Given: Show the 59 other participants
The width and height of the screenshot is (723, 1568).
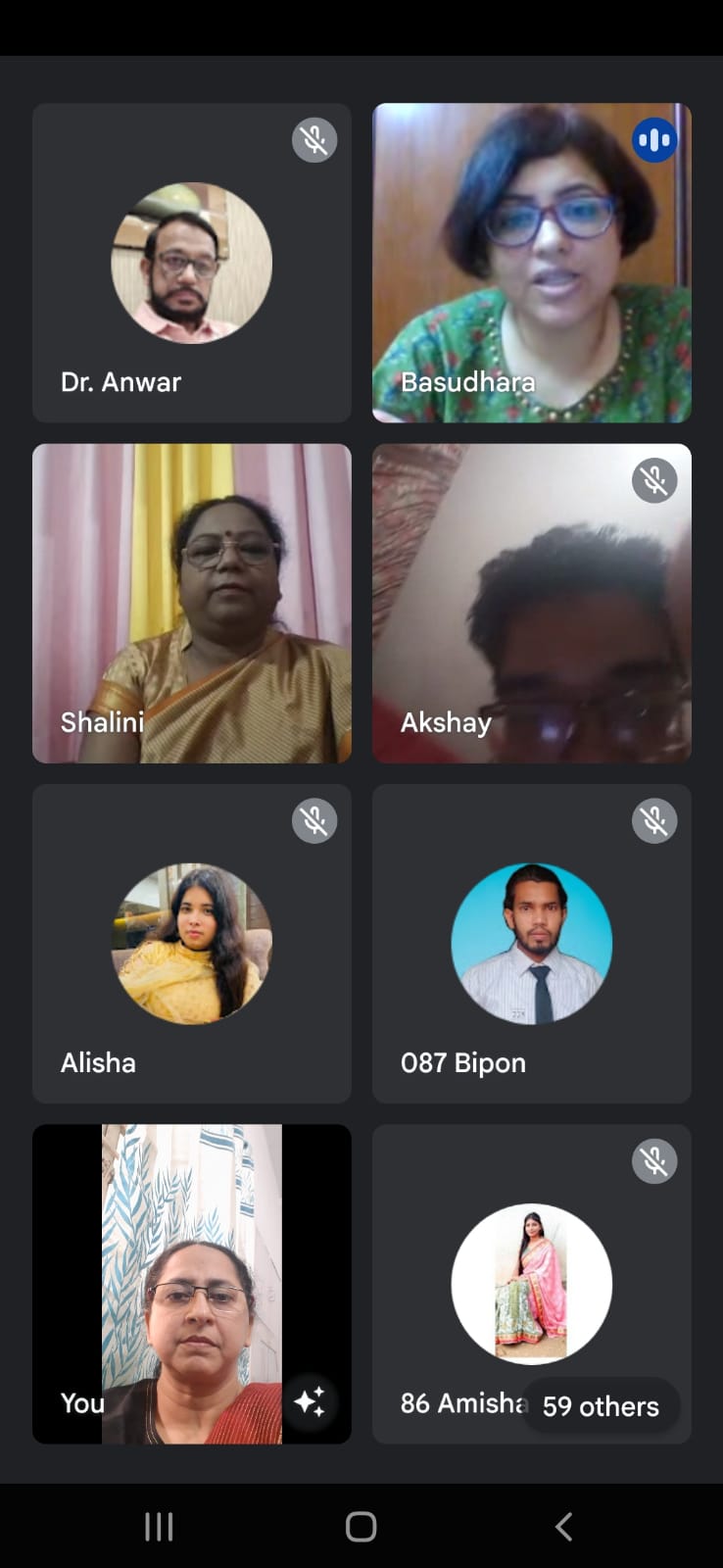Looking at the screenshot, I should tap(601, 1406).
